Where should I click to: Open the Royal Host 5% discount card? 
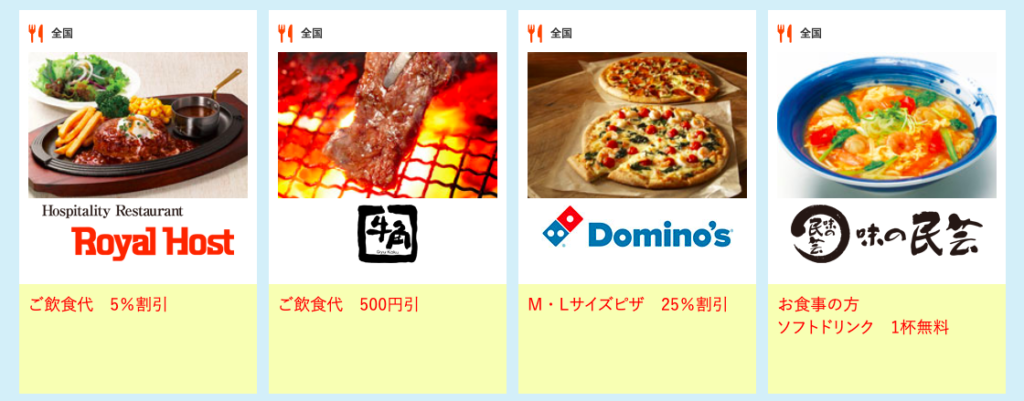(x=138, y=200)
